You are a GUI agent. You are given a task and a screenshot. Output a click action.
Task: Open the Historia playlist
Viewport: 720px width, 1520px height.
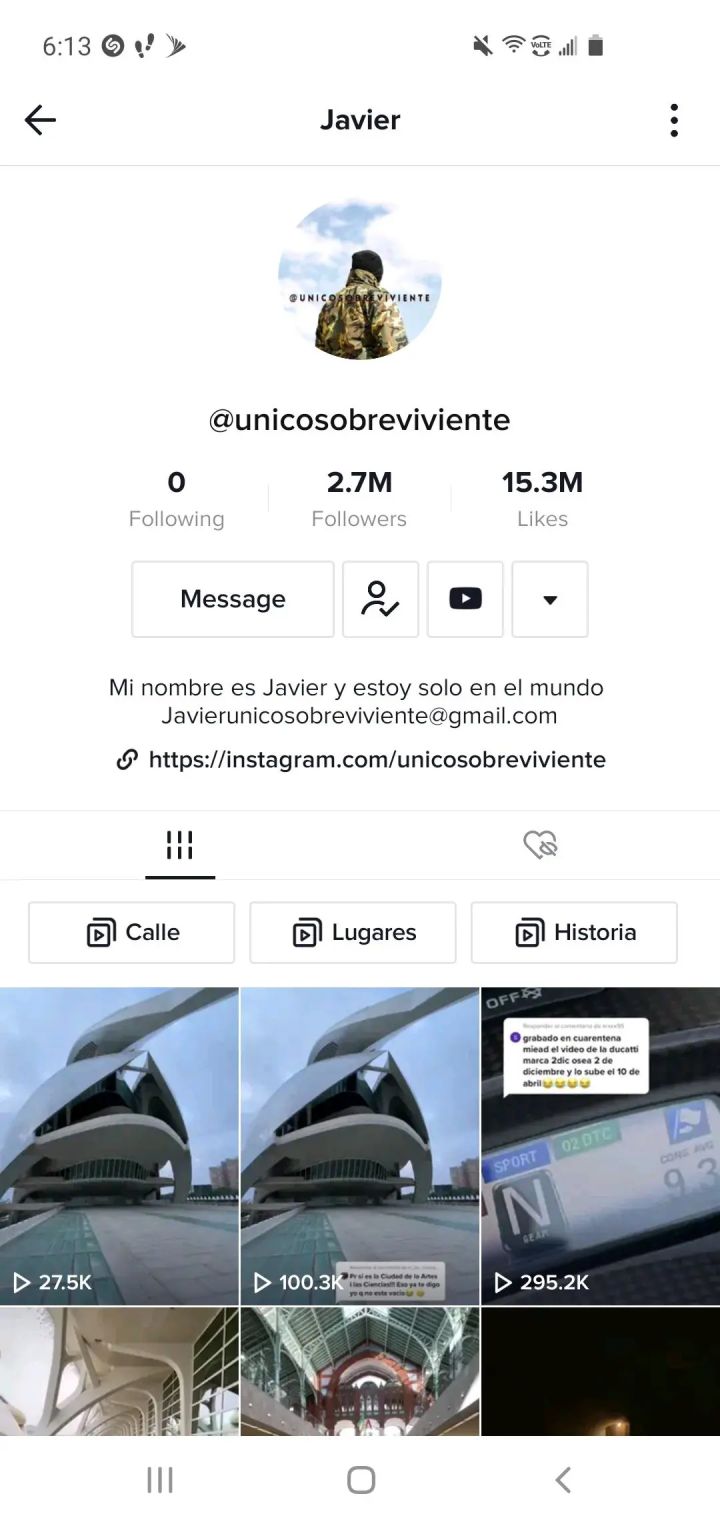574,933
